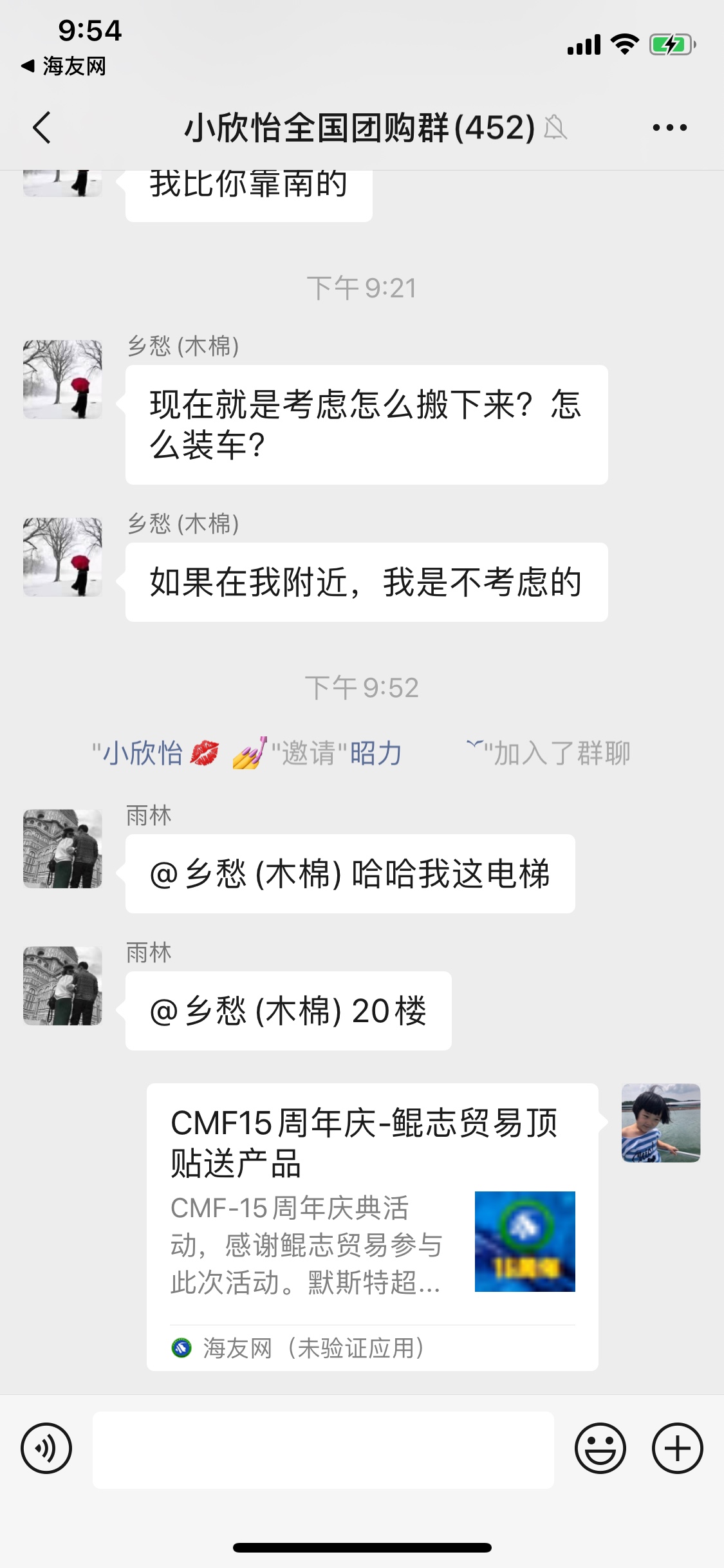The height and width of the screenshot is (1568, 724).
Task: Open my own avatar beside shared link
Action: 660,1123
